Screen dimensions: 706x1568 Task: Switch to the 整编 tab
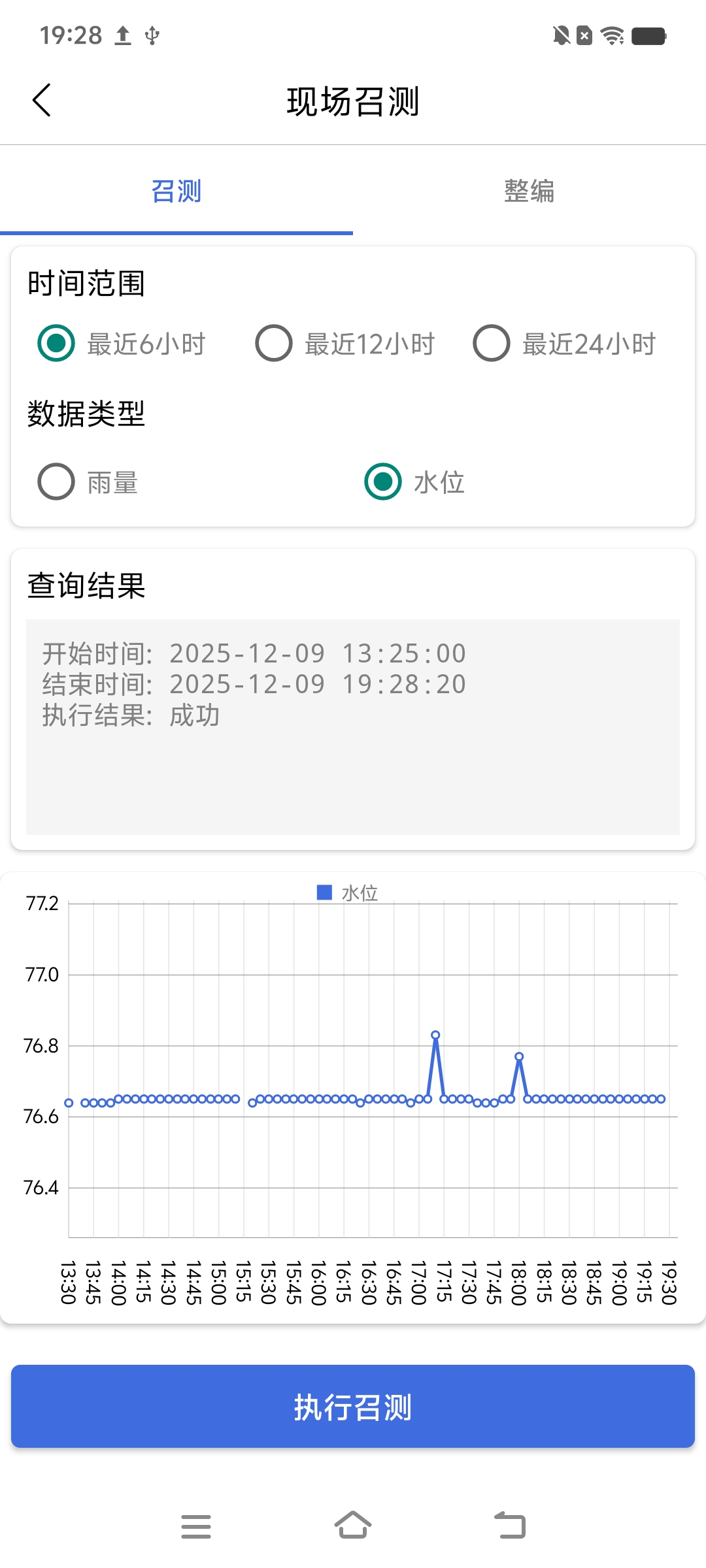click(x=529, y=191)
